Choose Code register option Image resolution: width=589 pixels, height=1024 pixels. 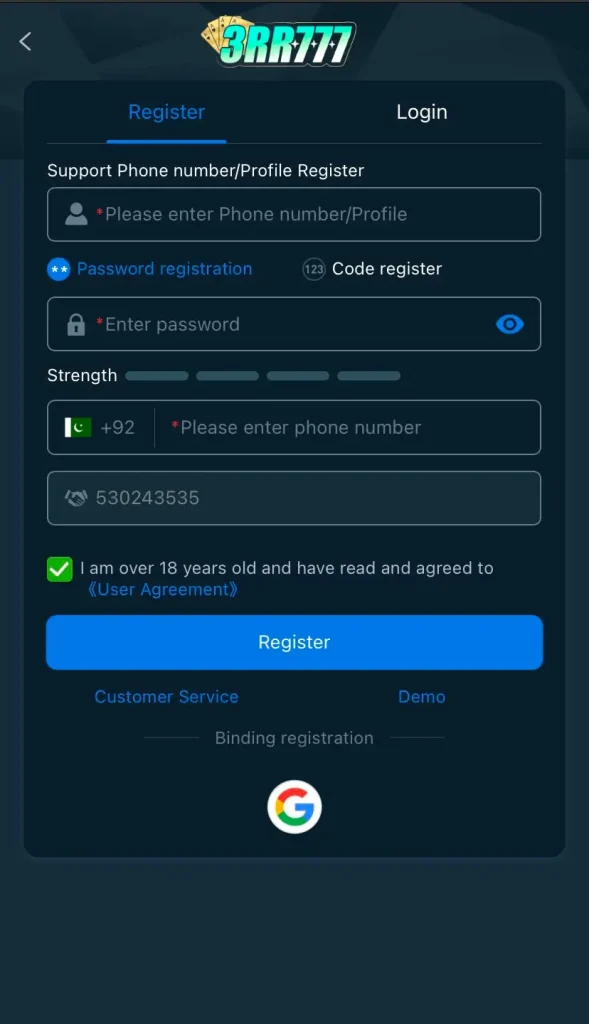tap(372, 269)
